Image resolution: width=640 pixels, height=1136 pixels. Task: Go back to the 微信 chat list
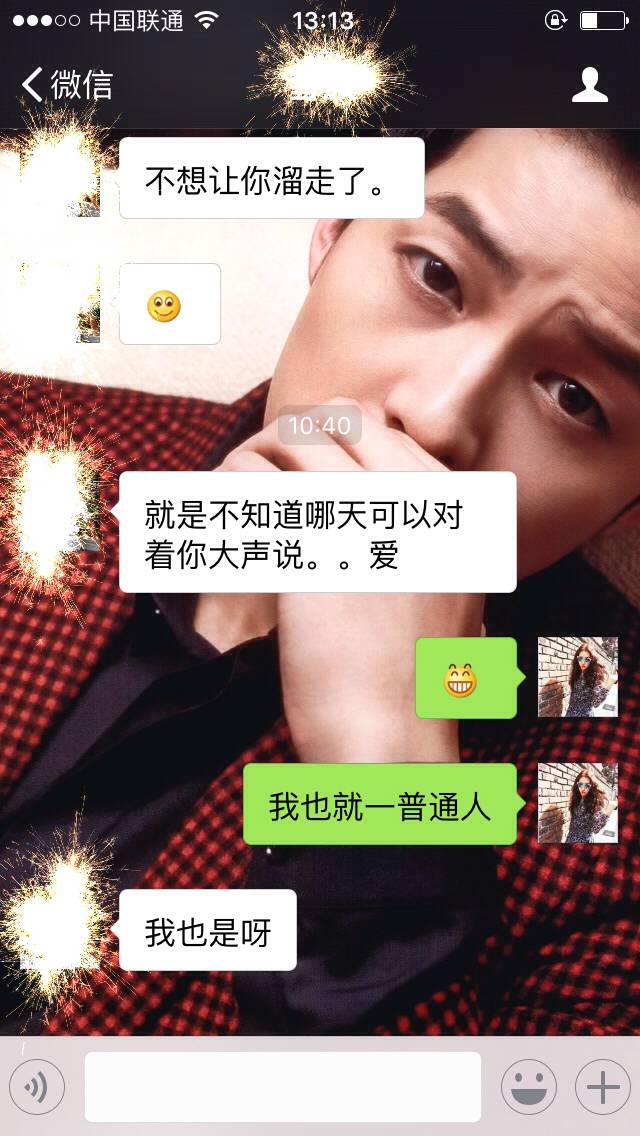[x=66, y=85]
